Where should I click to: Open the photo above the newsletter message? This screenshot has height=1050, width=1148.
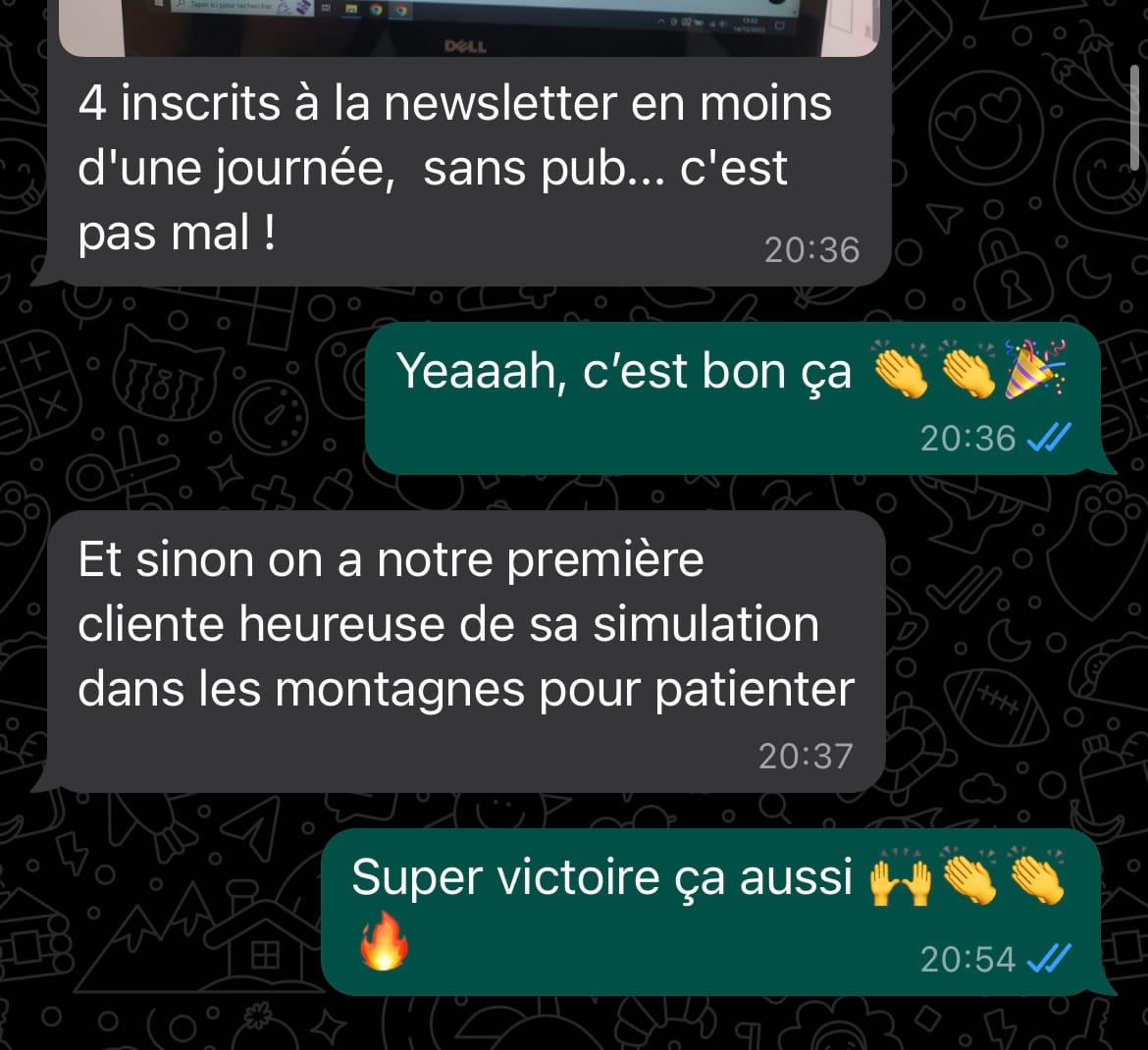(468, 26)
